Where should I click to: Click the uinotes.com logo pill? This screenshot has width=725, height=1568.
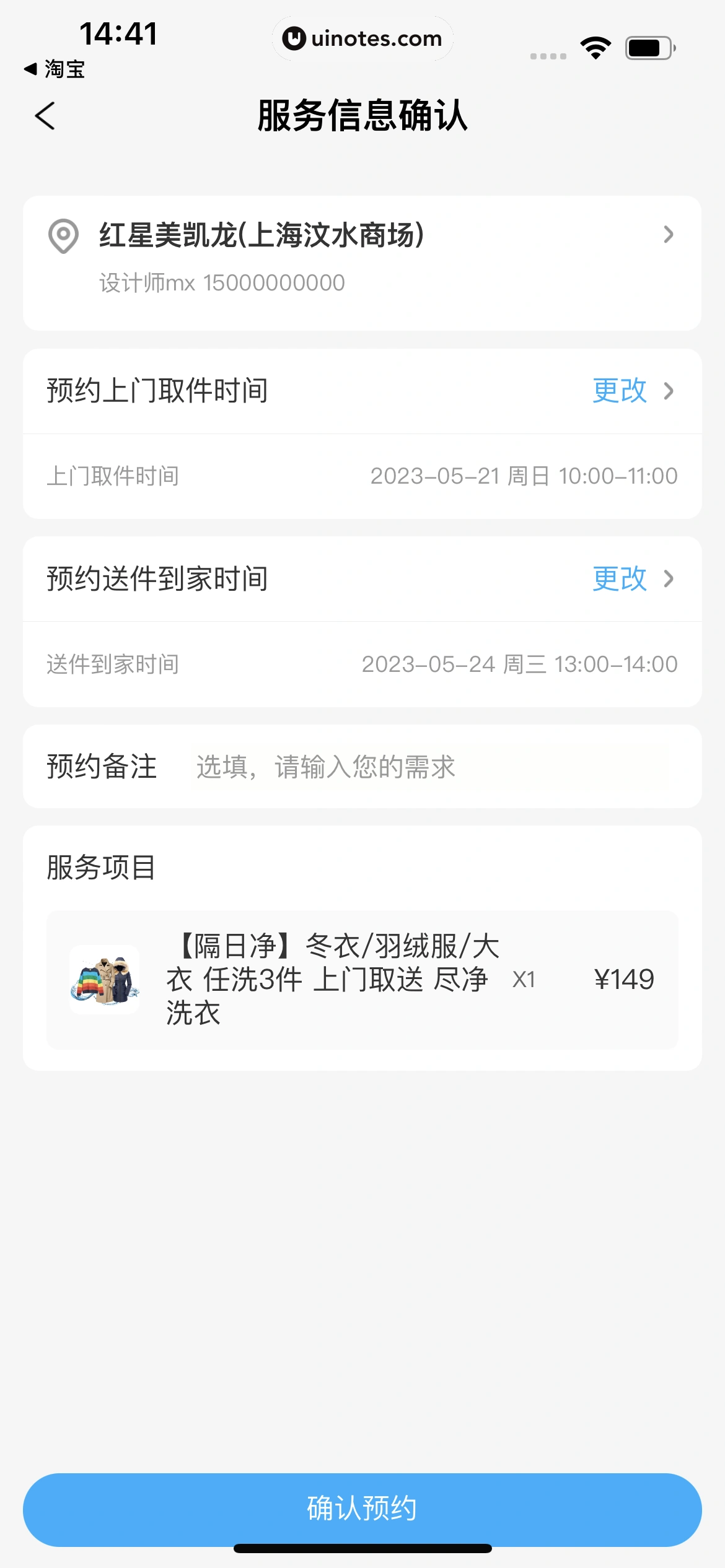click(362, 38)
